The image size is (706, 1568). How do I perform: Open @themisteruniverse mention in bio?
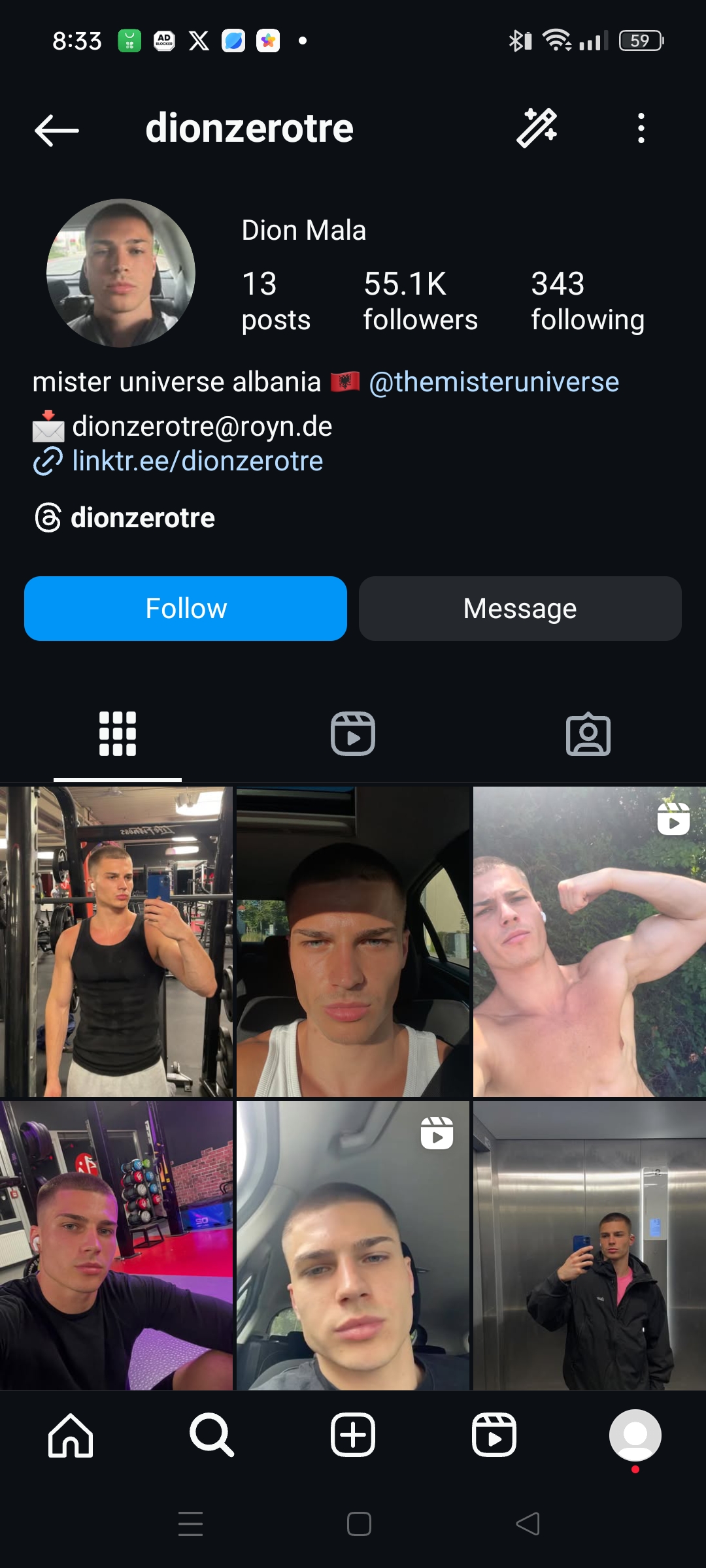point(494,382)
